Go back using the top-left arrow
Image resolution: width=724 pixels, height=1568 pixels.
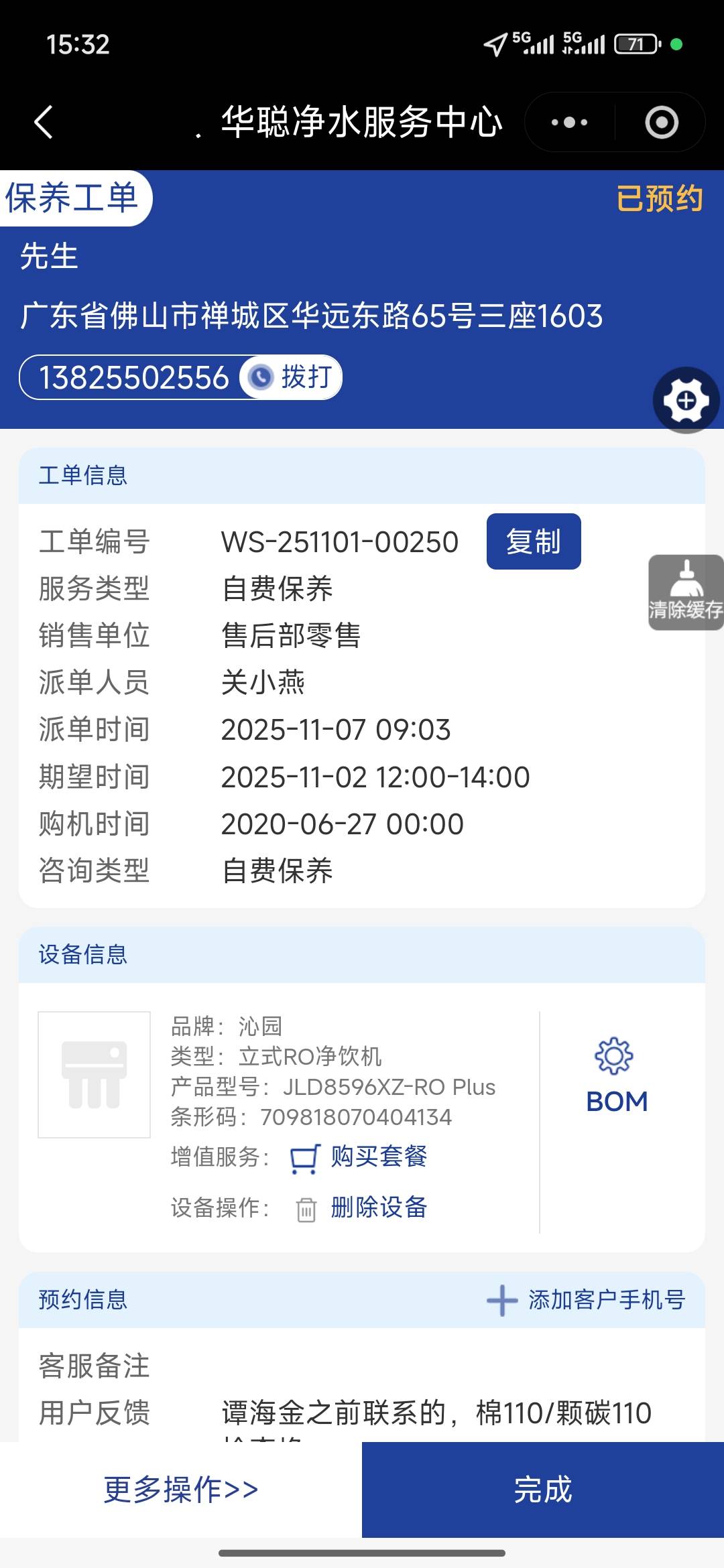[44, 123]
